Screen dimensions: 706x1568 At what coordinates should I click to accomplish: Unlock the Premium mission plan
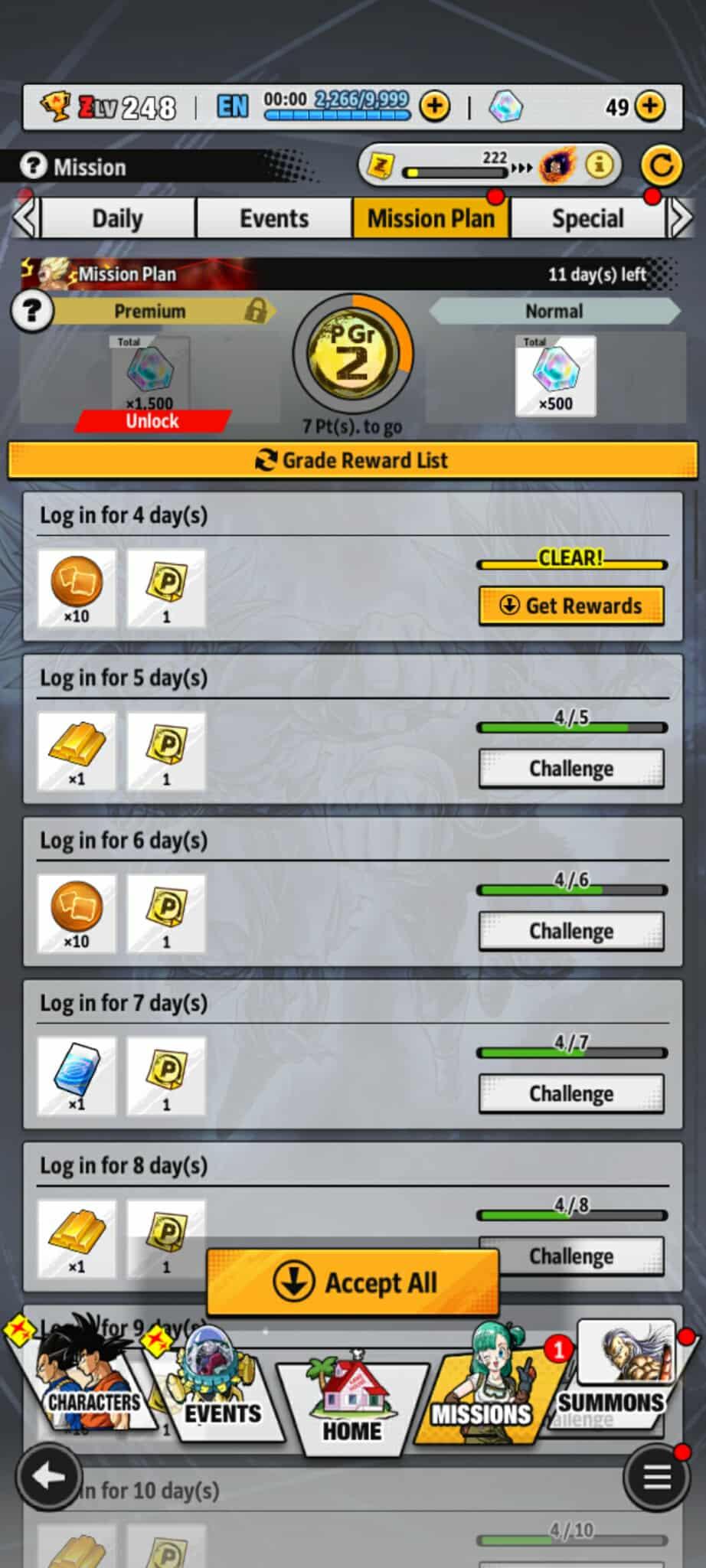(x=152, y=420)
